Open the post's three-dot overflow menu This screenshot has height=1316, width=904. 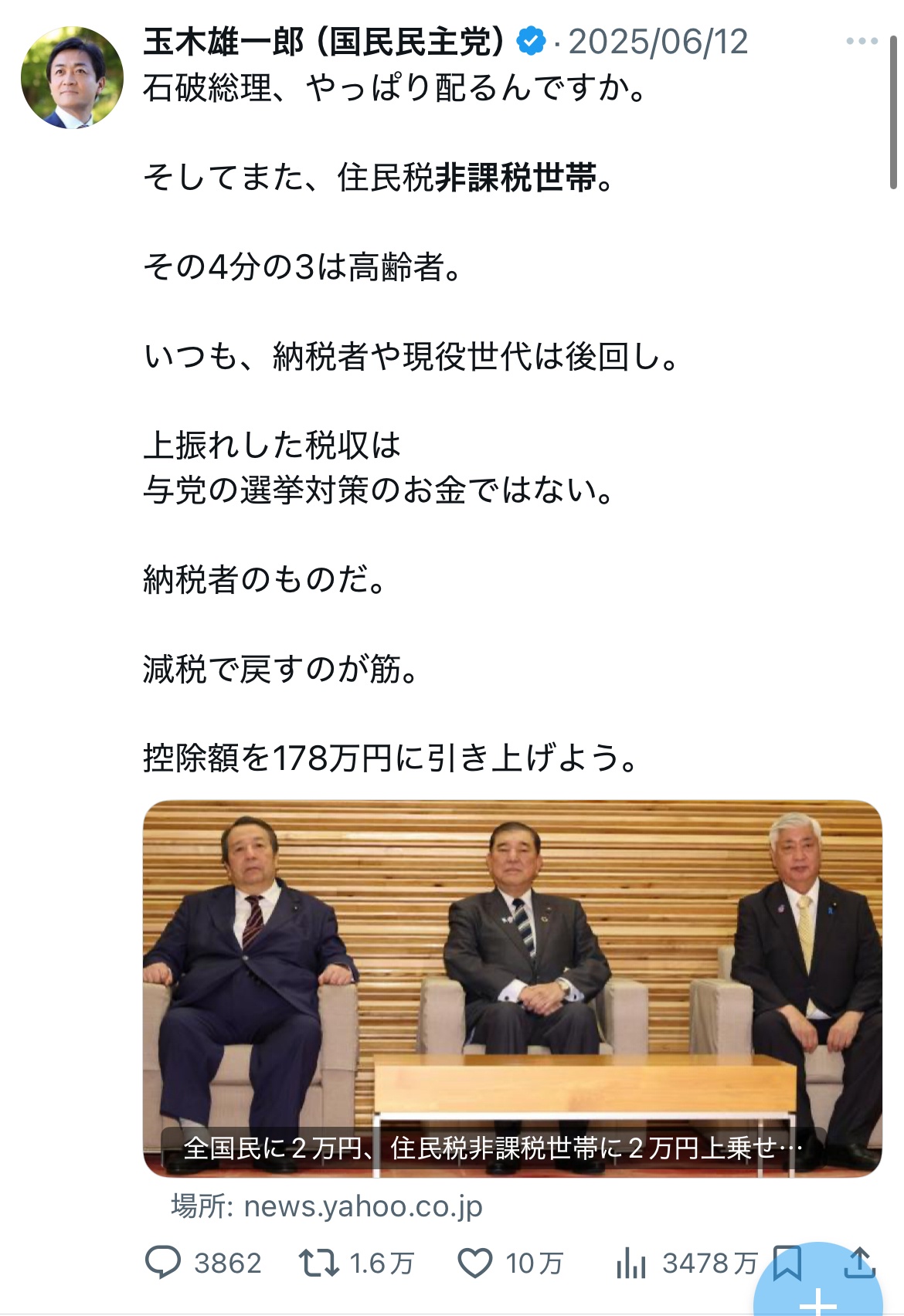click(x=862, y=41)
